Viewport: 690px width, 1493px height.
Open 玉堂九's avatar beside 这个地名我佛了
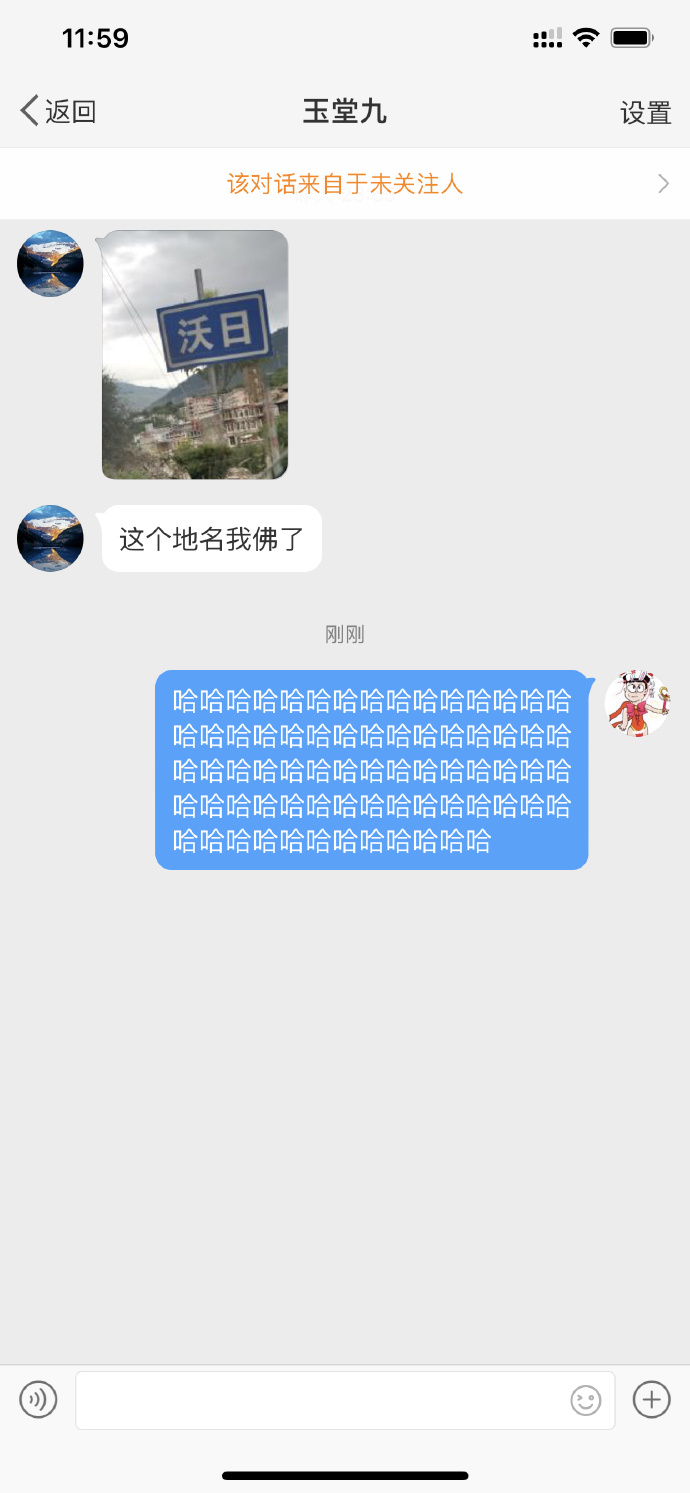50,538
